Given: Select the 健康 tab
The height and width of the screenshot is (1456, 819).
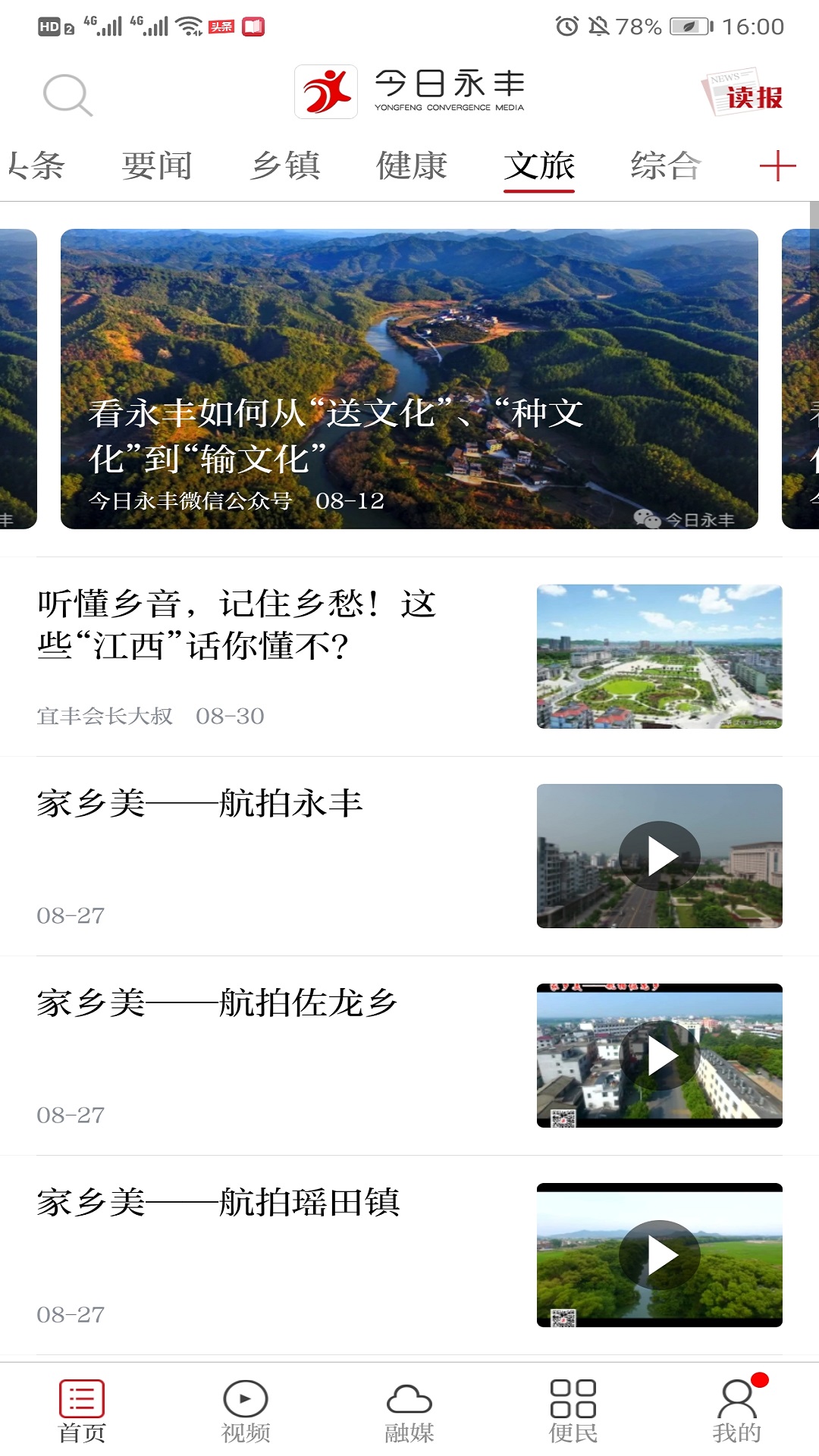Looking at the screenshot, I should click(412, 166).
